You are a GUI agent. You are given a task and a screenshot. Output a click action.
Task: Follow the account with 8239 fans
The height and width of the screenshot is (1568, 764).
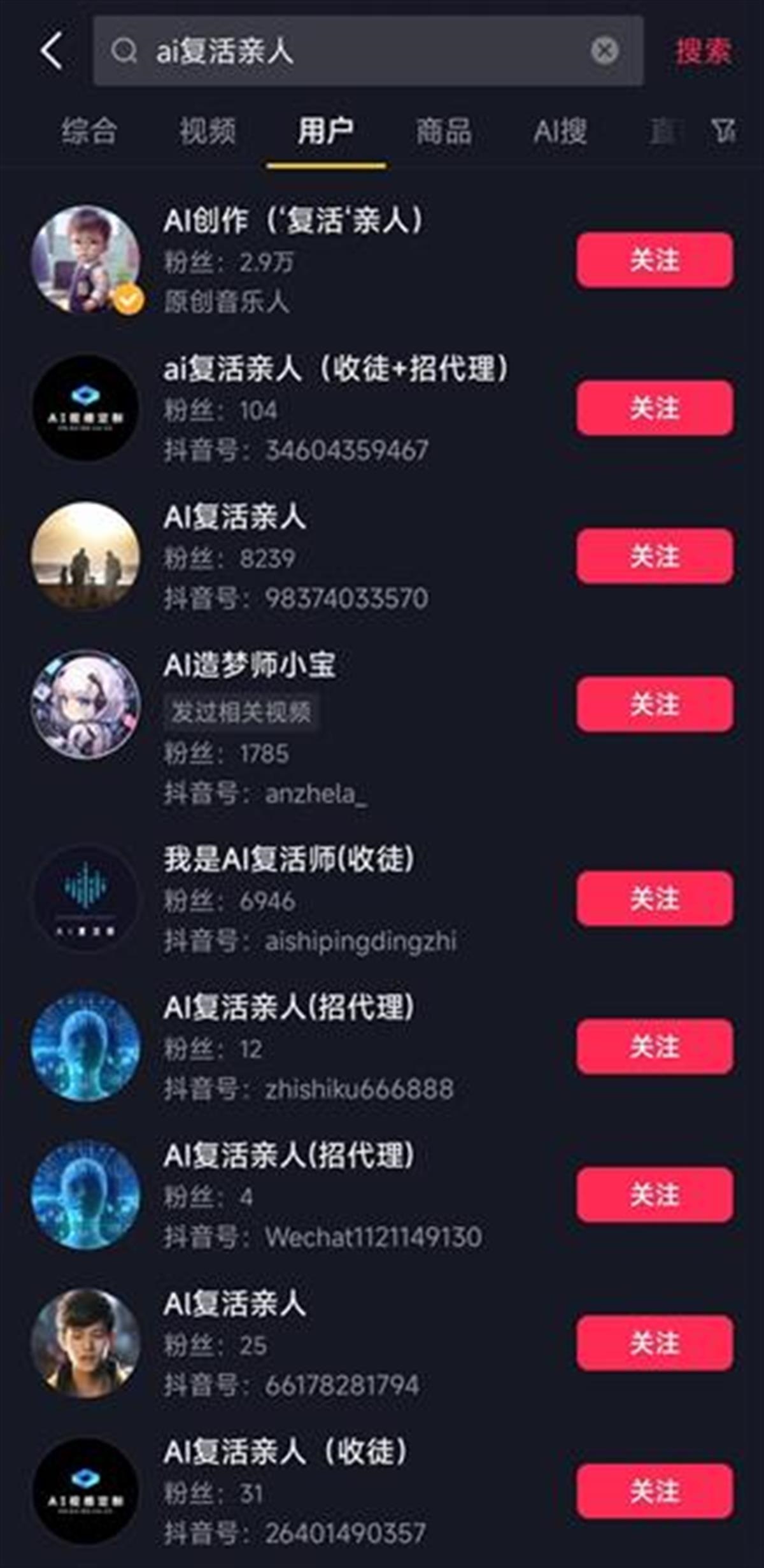click(654, 556)
